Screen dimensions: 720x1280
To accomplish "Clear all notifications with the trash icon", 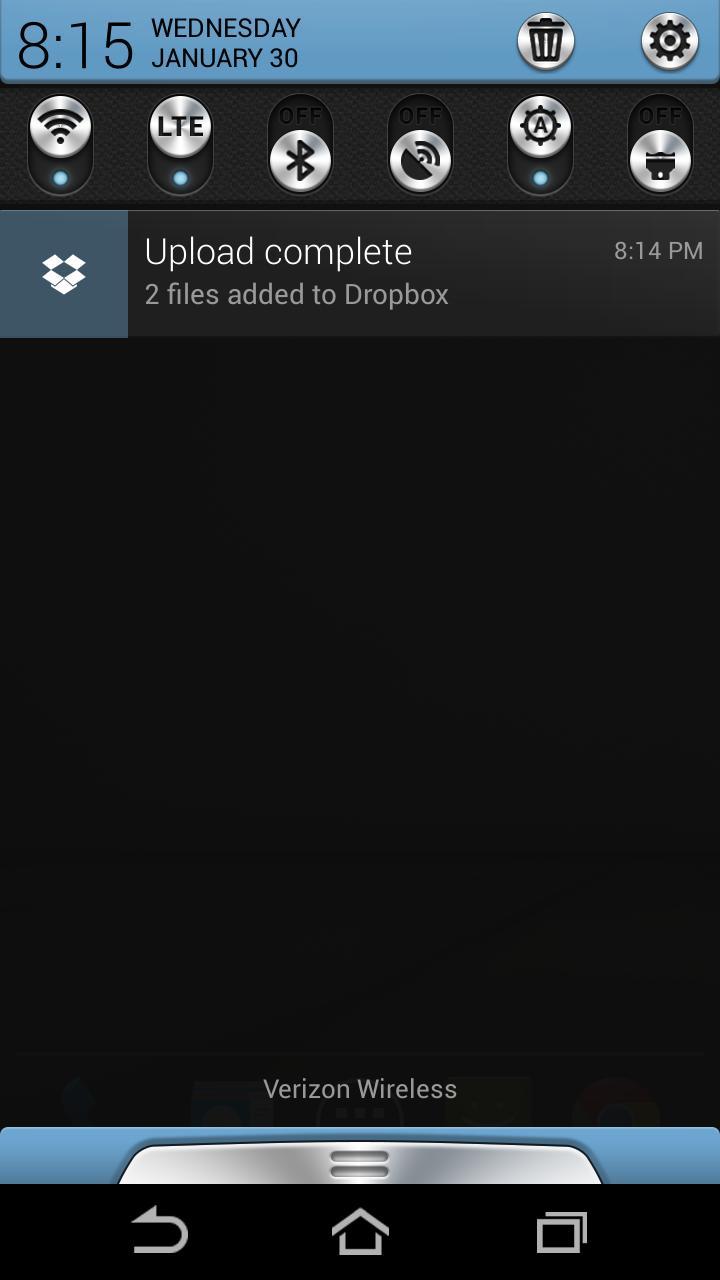I will tap(545, 41).
